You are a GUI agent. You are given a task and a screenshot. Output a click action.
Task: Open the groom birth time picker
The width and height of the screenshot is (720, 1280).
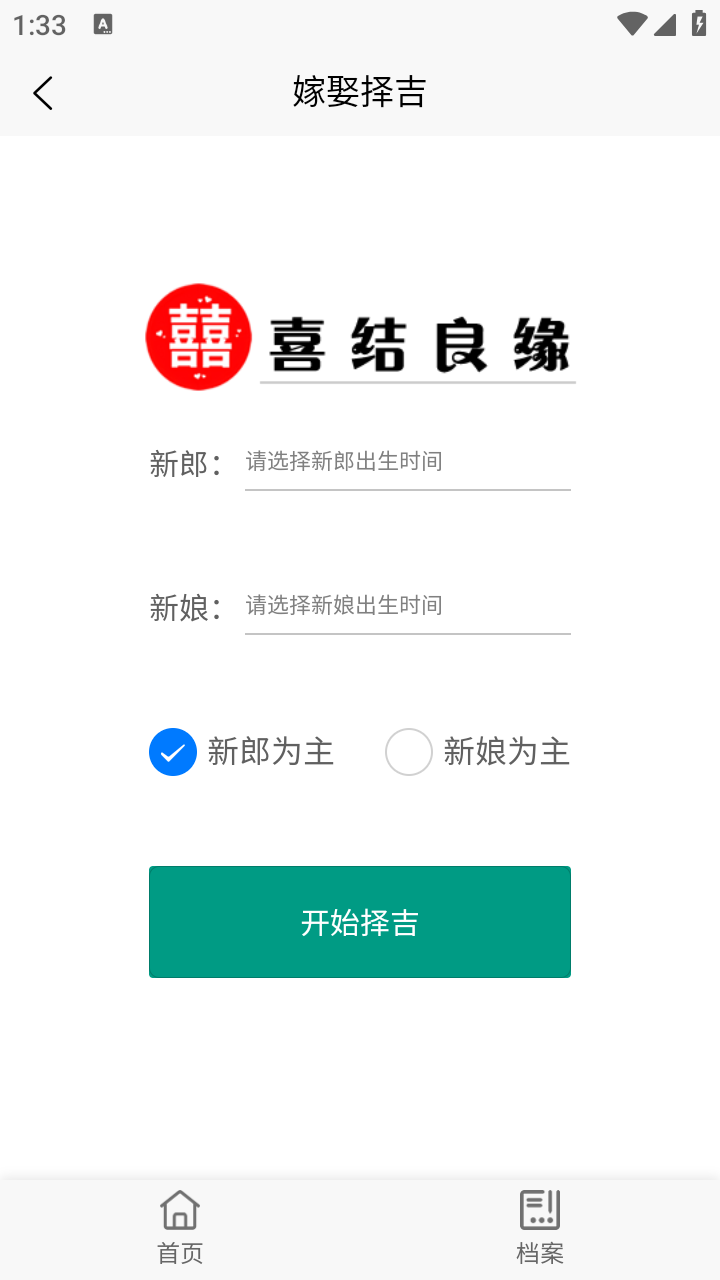click(407, 461)
